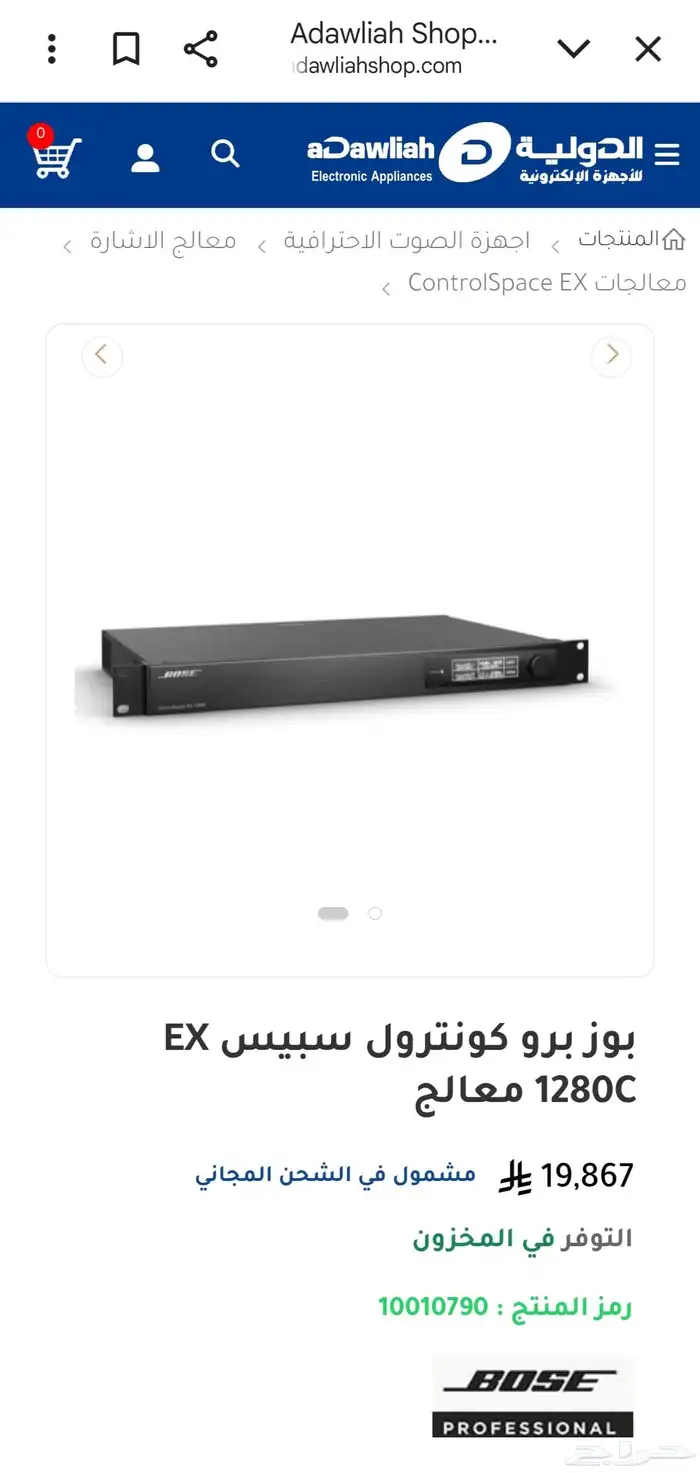
Task: Open the معالجات ControlSpace EX breadcrumb
Action: pos(547,283)
